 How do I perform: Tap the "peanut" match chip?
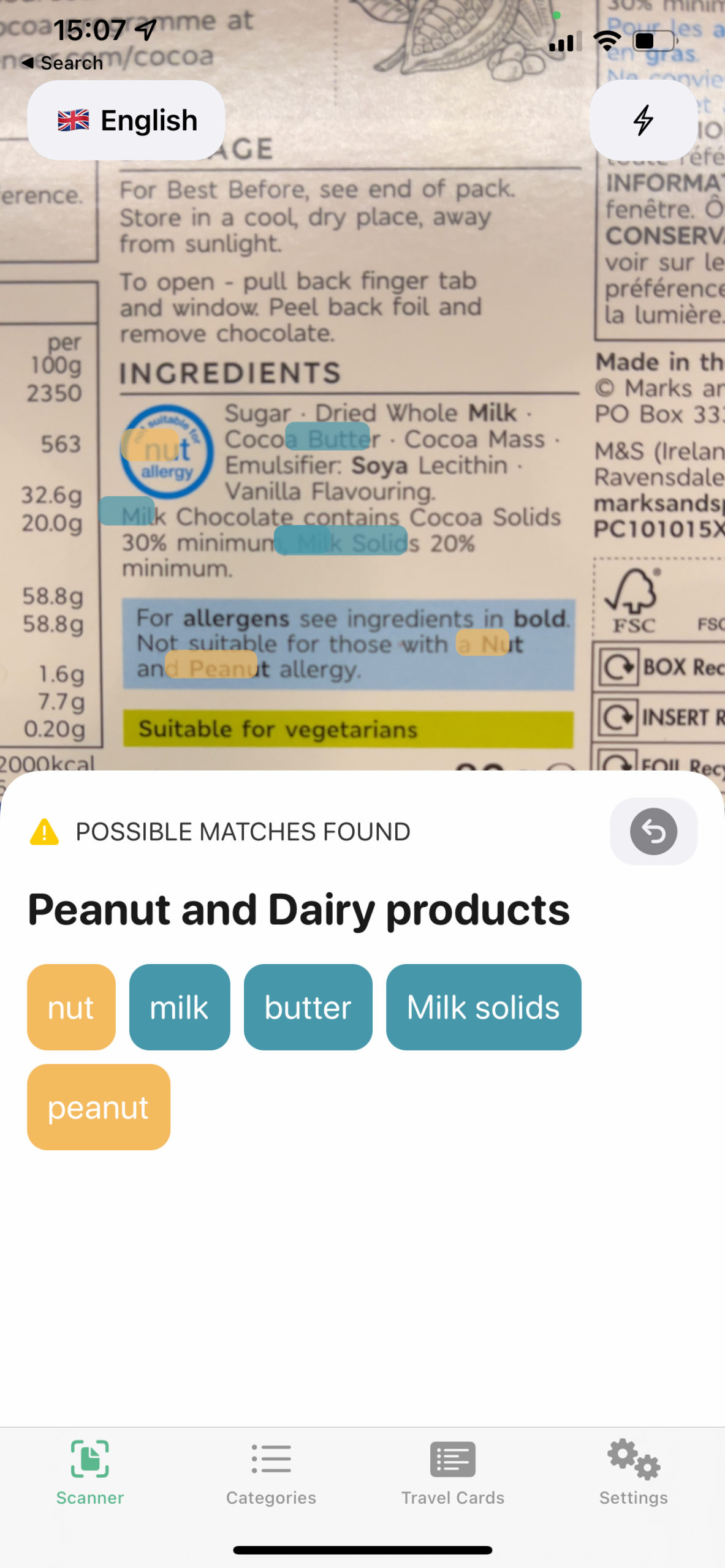pos(99,1107)
